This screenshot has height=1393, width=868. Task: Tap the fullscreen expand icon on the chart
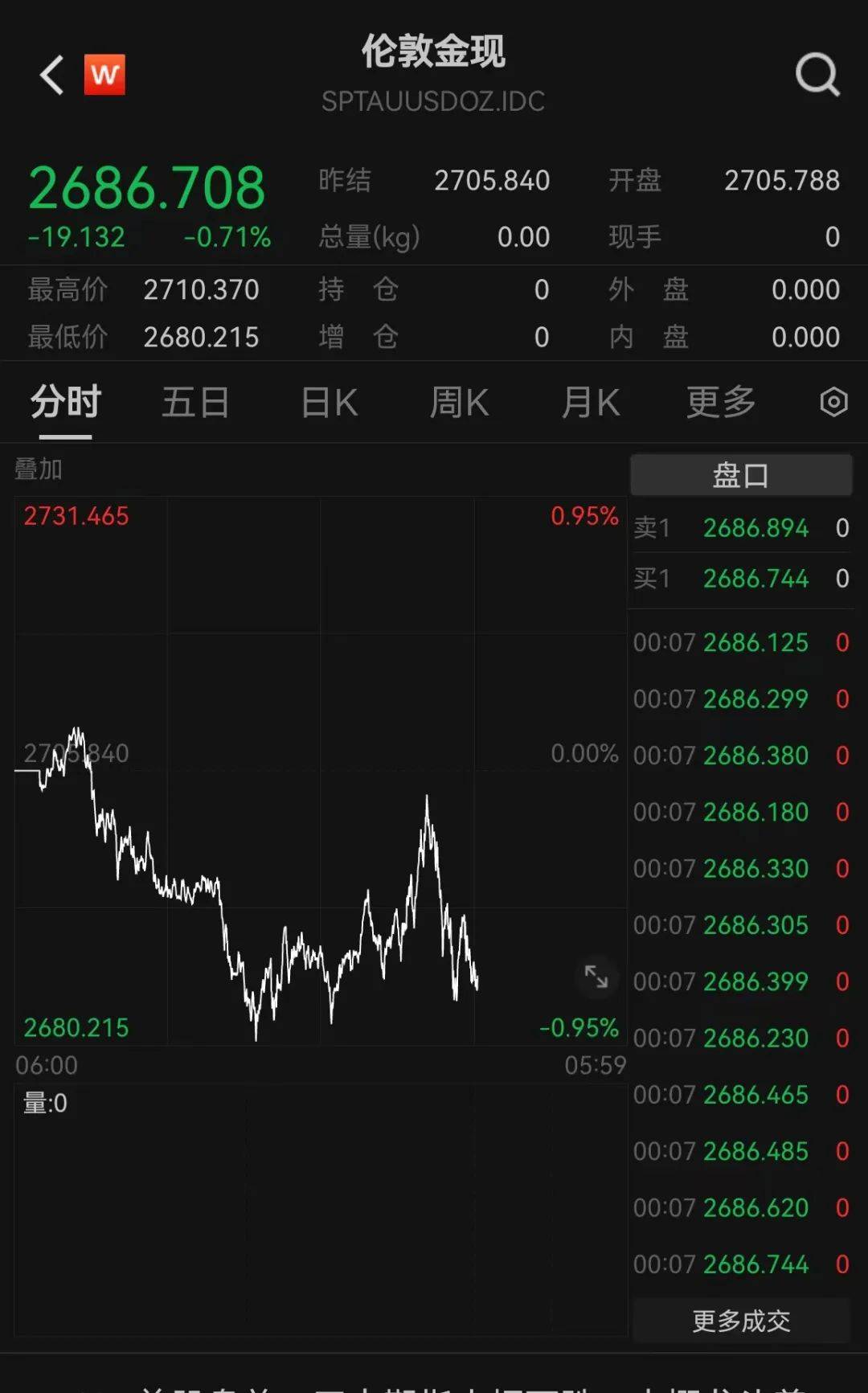[596, 977]
